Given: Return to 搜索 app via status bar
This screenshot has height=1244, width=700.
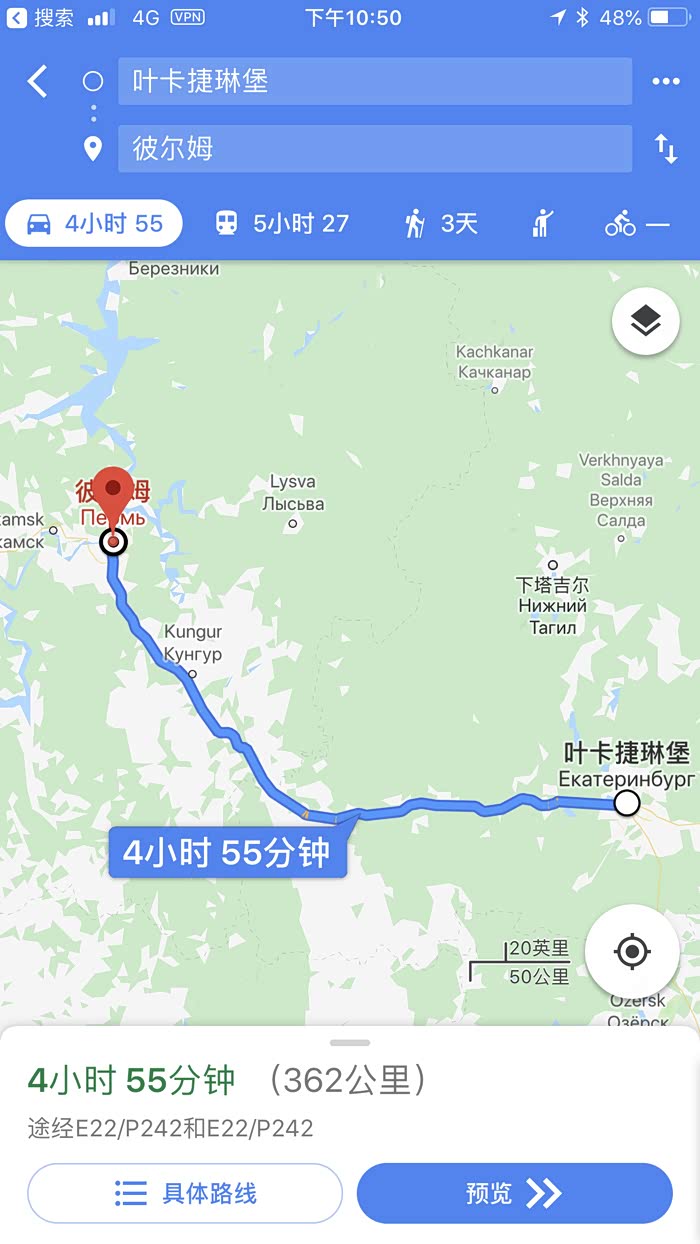Looking at the screenshot, I should tap(40, 17).
